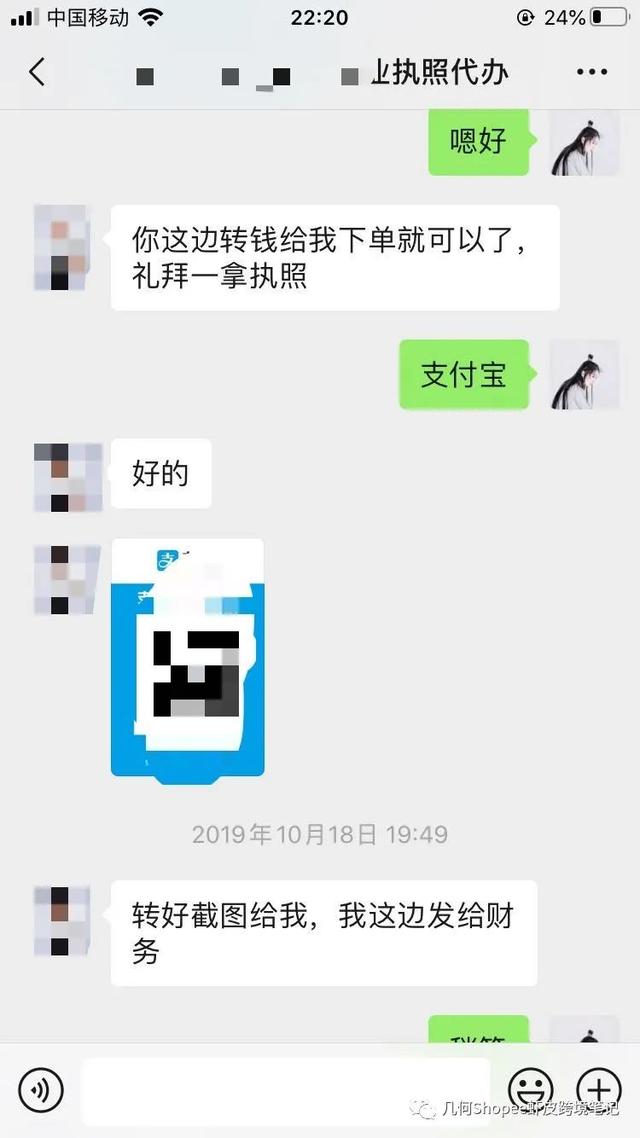This screenshot has height=1138, width=640.
Task: Switch to voice message input
Action: click(40, 1089)
